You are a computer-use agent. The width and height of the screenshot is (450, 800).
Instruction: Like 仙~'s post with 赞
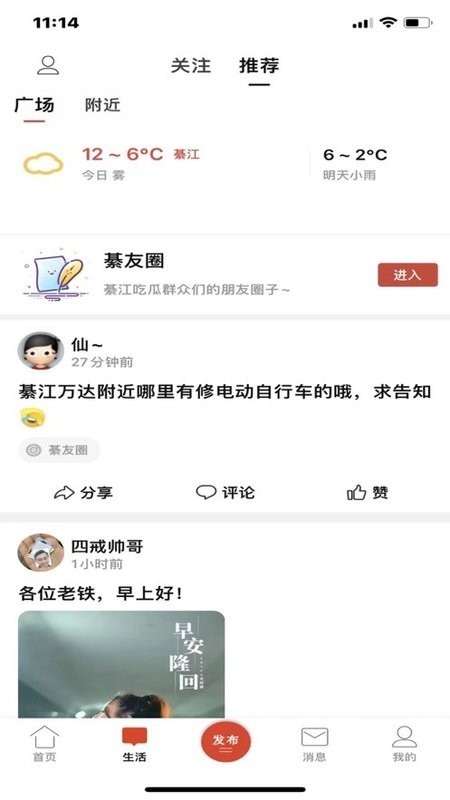point(367,492)
